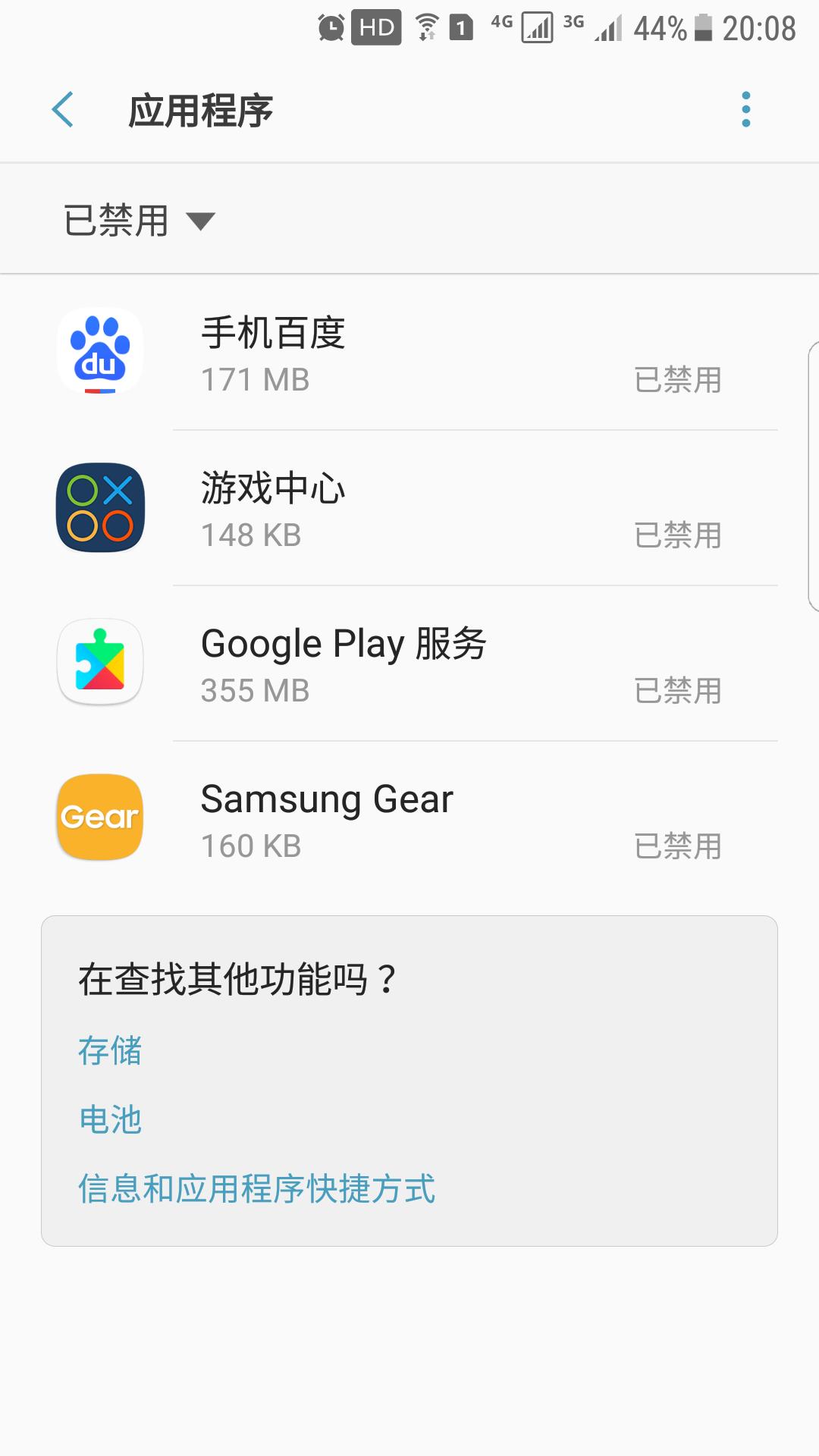Tap 已禁用 beside Samsung Gear
The width and height of the screenshot is (819, 1456).
[x=677, y=846]
